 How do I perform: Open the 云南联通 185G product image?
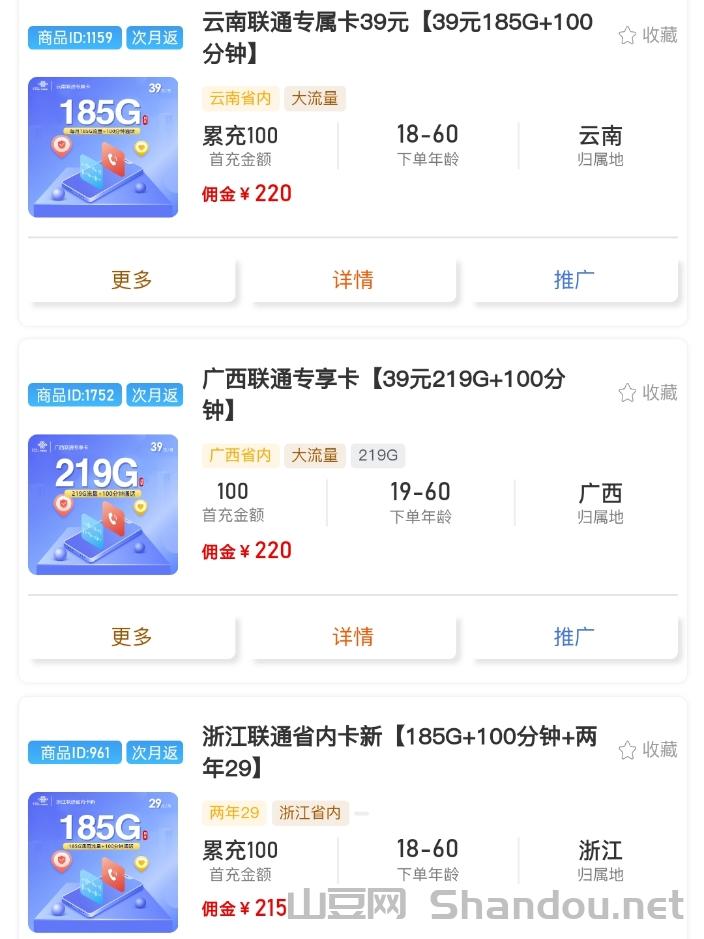(103, 147)
